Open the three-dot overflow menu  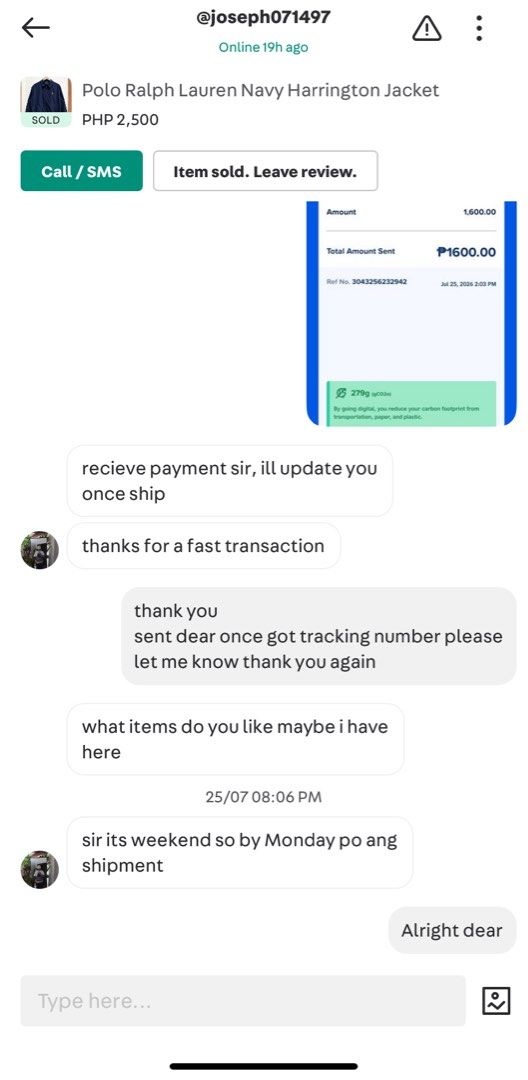point(479,28)
